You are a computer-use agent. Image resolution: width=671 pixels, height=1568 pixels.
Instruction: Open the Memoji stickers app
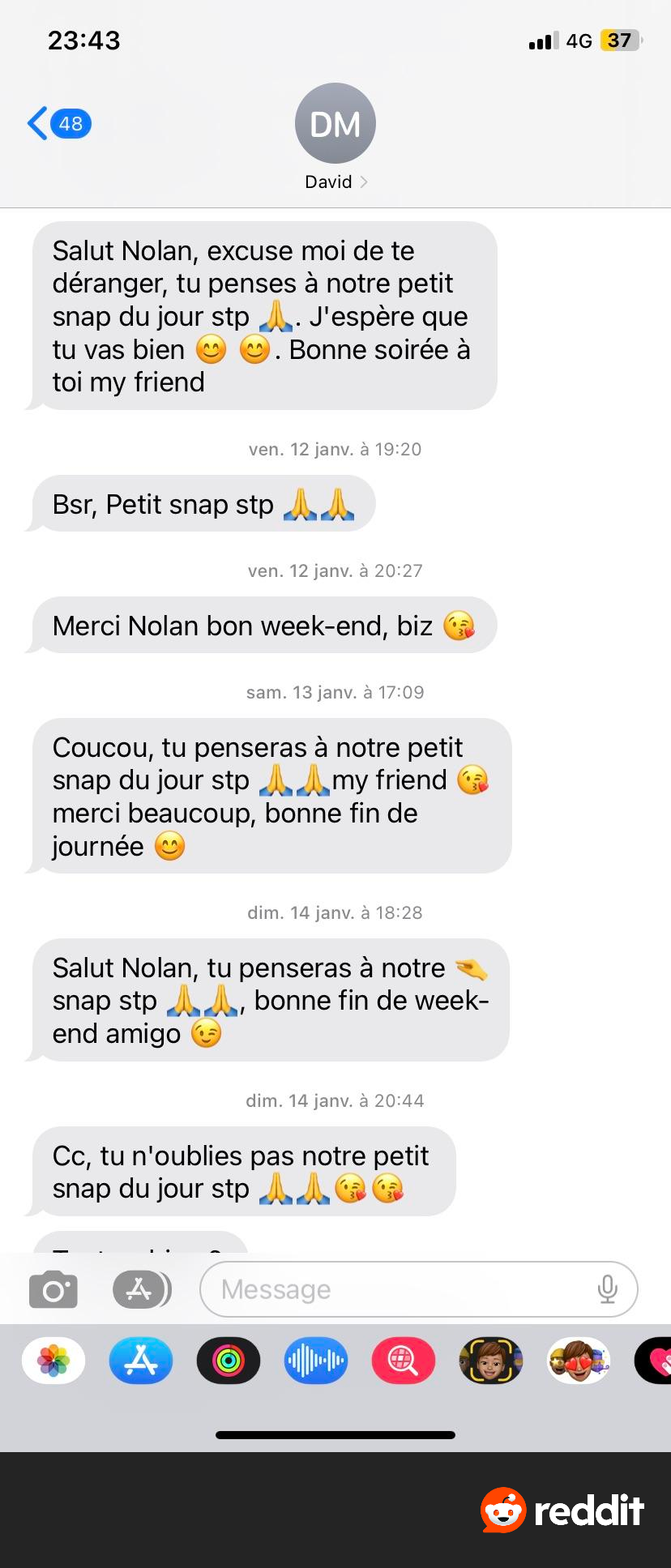579,1361
